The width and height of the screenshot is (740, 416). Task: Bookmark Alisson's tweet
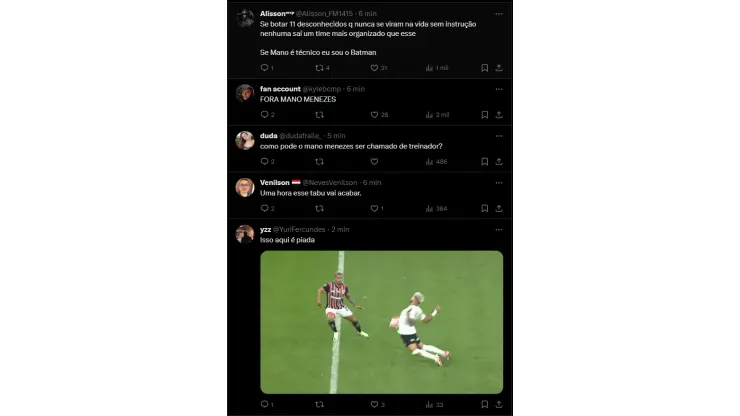coord(484,68)
